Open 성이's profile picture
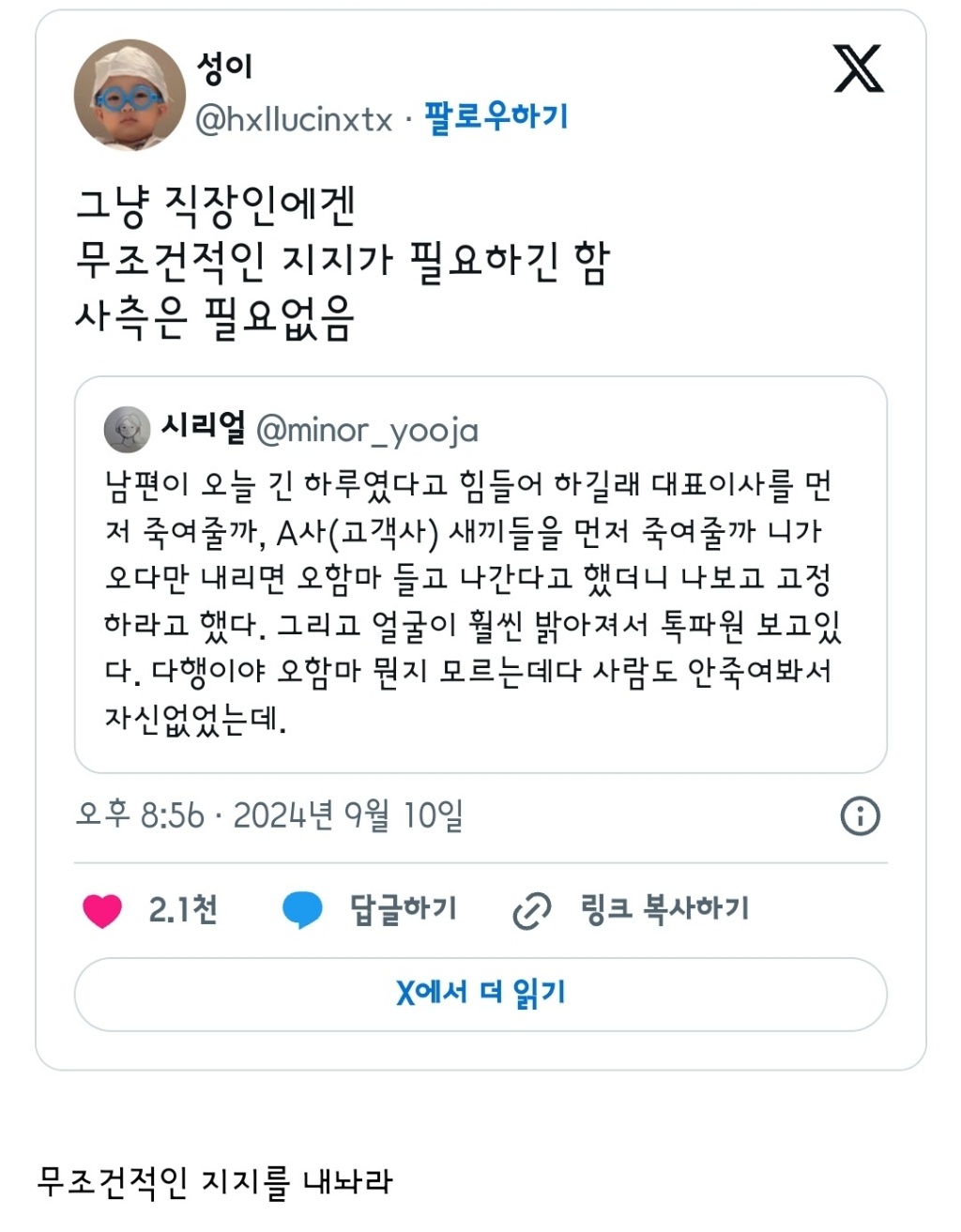The height and width of the screenshot is (1232, 961). coord(130,95)
